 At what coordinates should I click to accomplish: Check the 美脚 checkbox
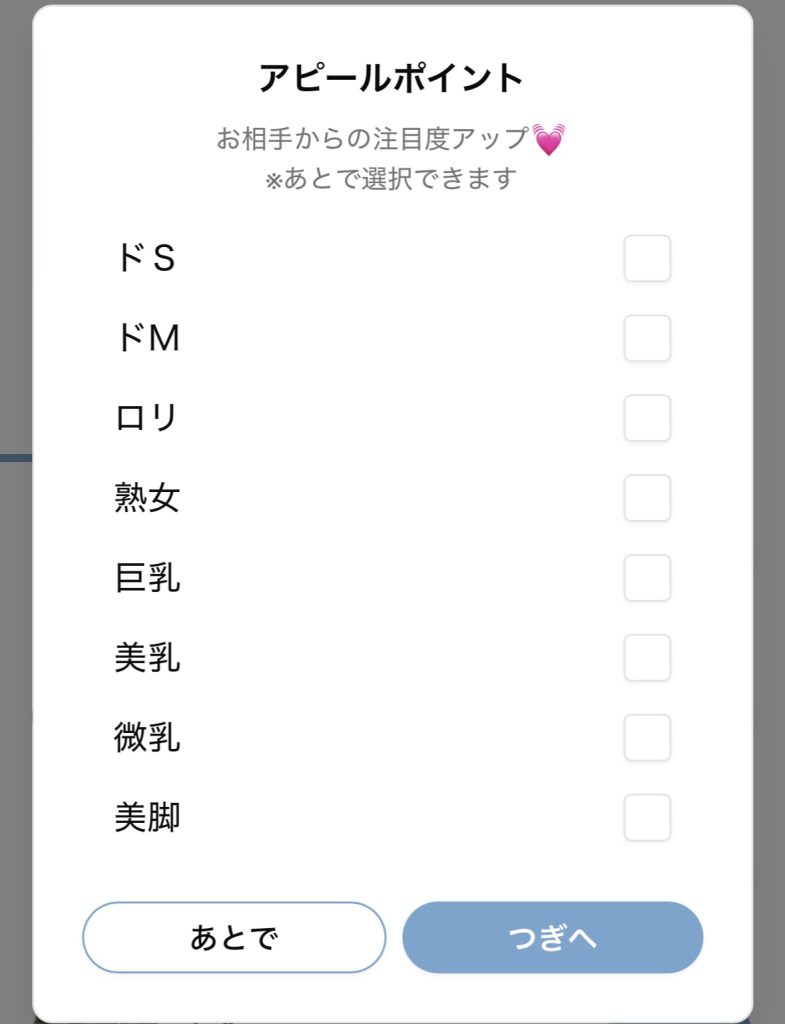[647, 818]
